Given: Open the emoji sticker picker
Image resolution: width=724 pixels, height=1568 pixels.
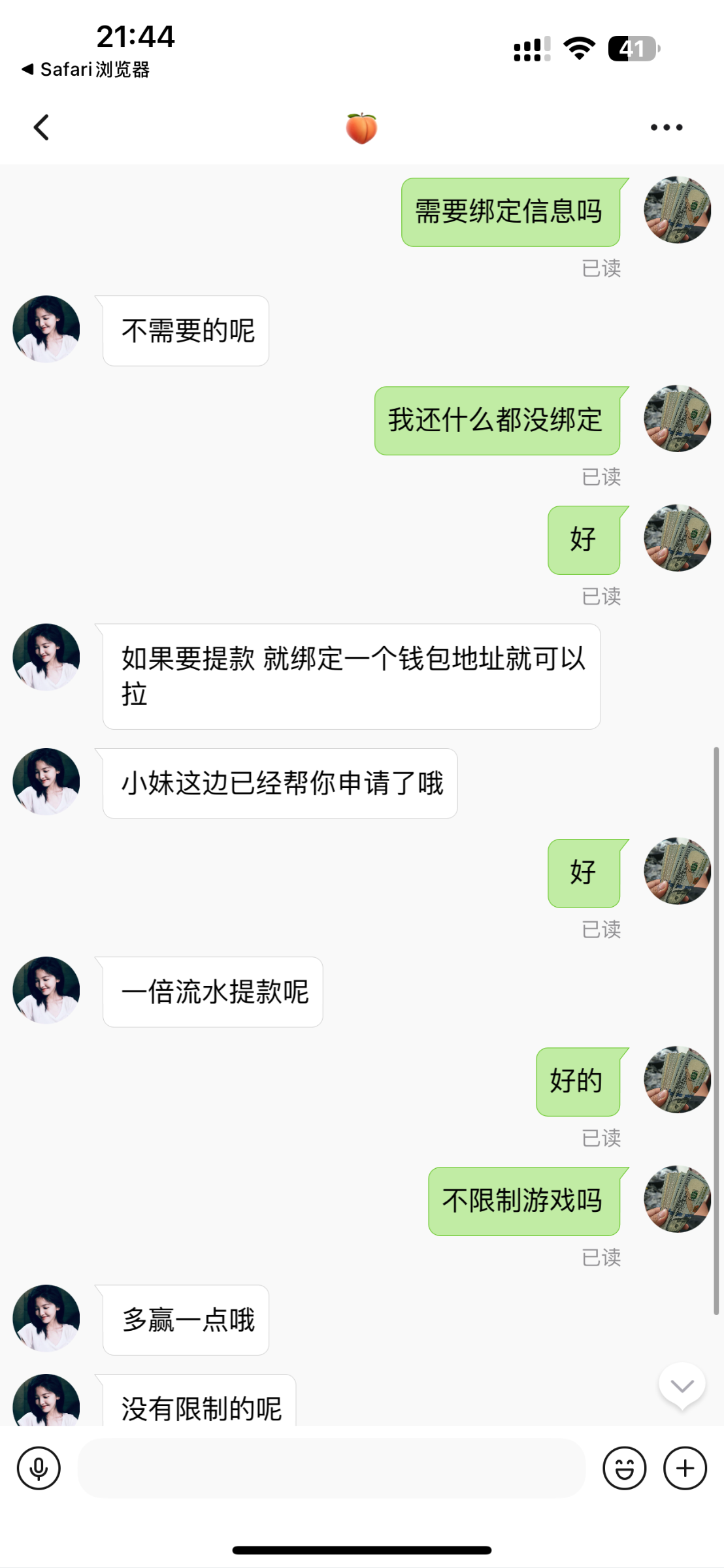Looking at the screenshot, I should tap(624, 1468).
